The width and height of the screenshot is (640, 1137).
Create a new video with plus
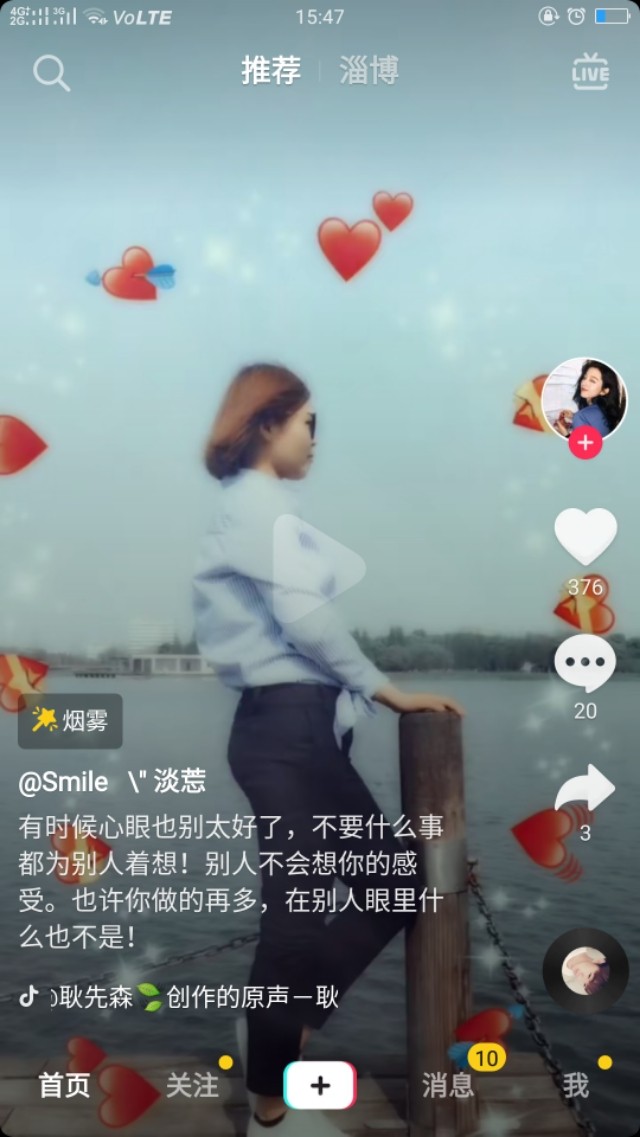tap(320, 1086)
